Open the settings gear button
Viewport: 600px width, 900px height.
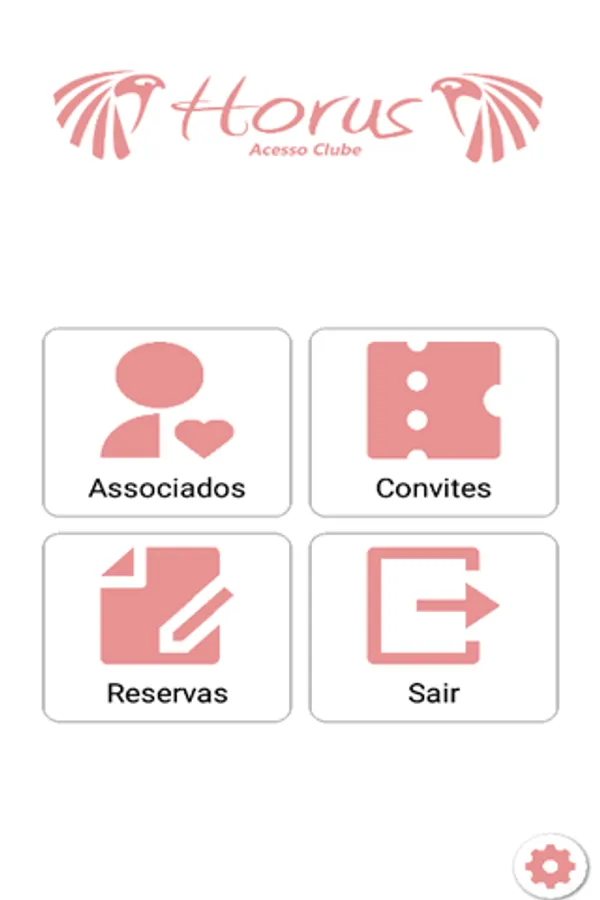pyautogui.click(x=550, y=866)
